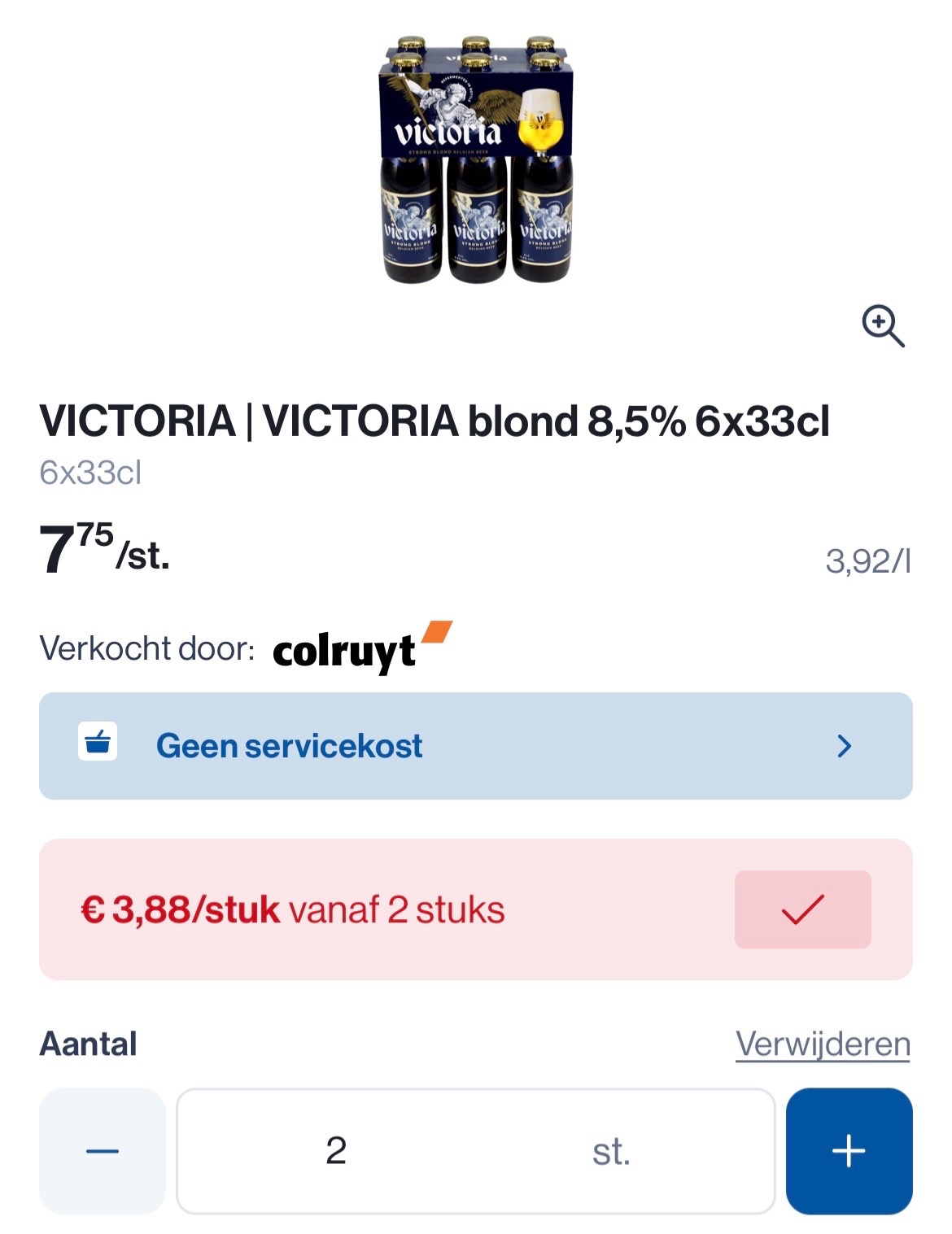Decrease the quantity with the minus button
952x1234 pixels.
[x=103, y=1150]
